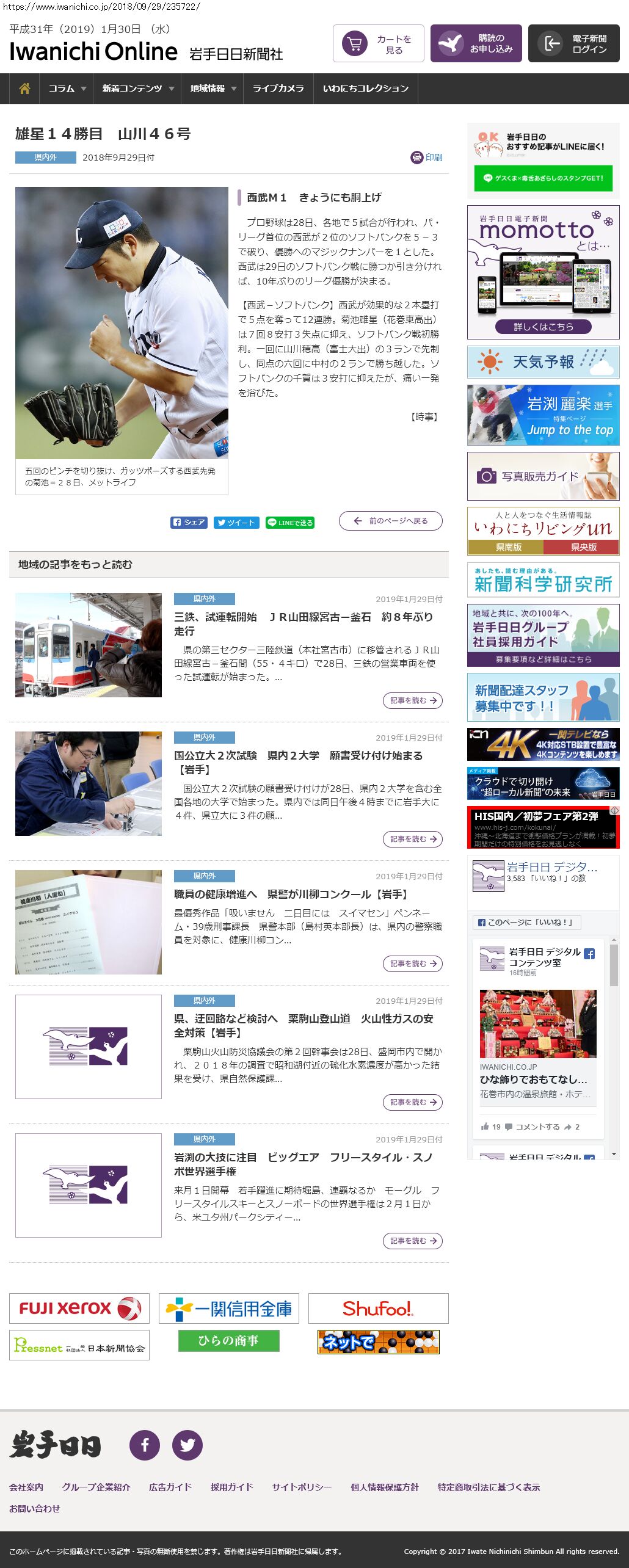Select 県南版 of いわにちリビングun
The height and width of the screenshot is (1568, 629).
(508, 547)
